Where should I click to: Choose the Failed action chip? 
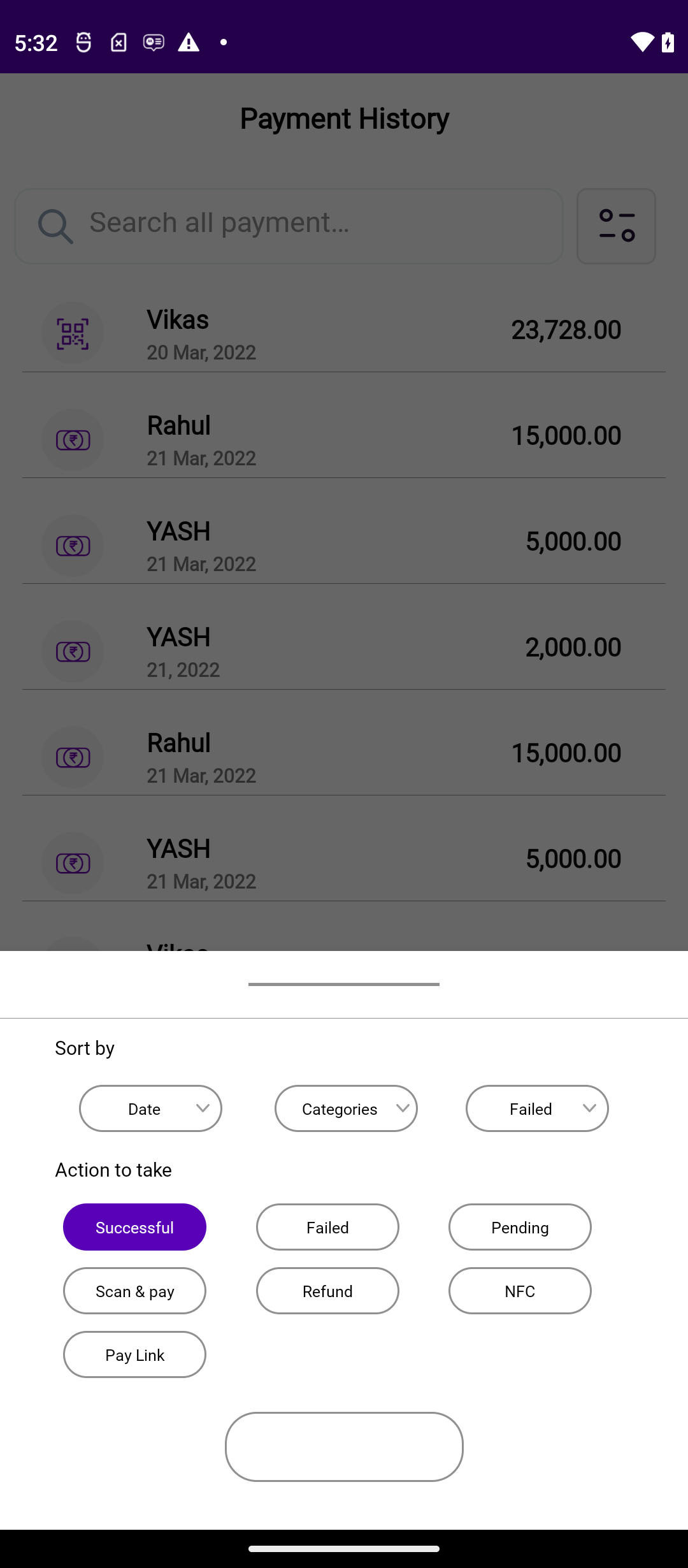pyautogui.click(x=327, y=1227)
